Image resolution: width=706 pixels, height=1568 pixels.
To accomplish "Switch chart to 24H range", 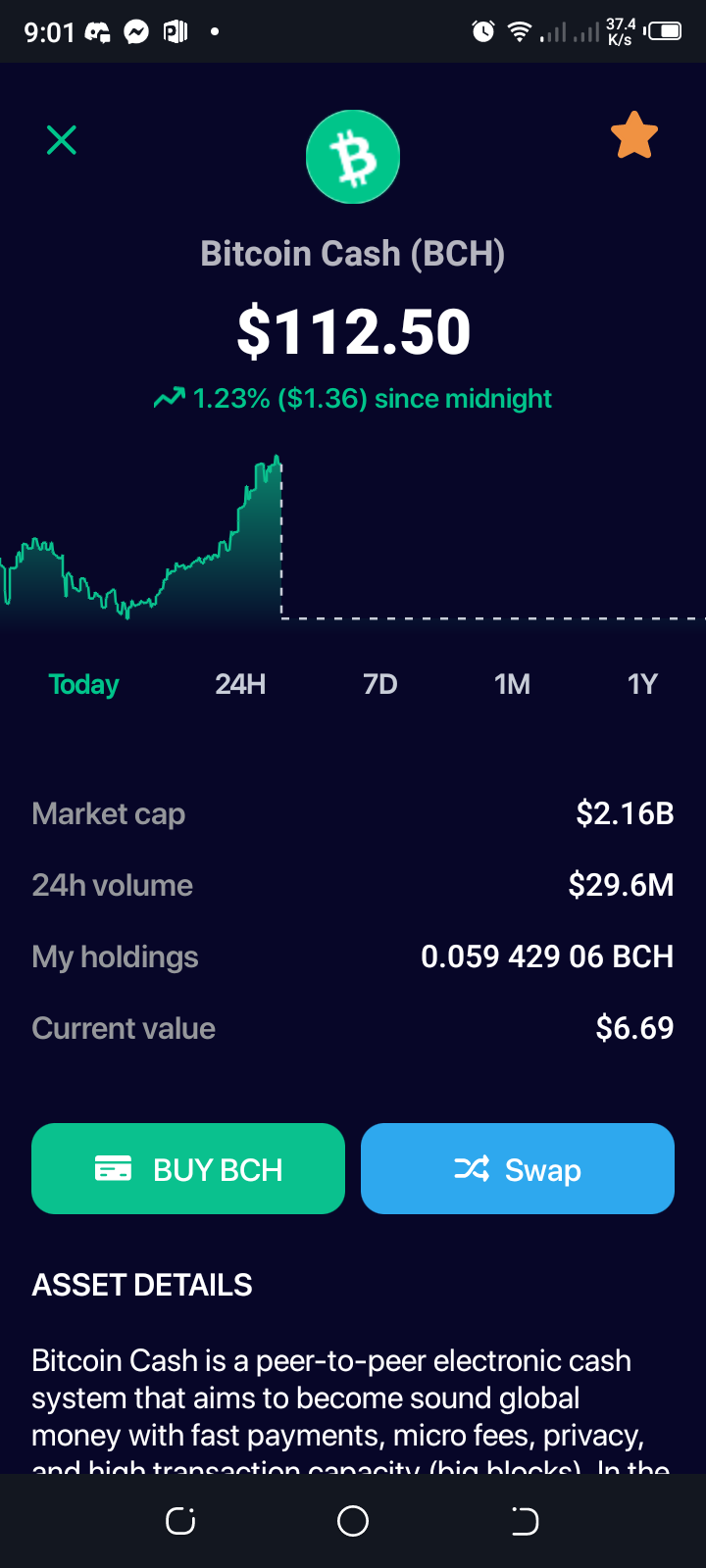I will [240, 684].
